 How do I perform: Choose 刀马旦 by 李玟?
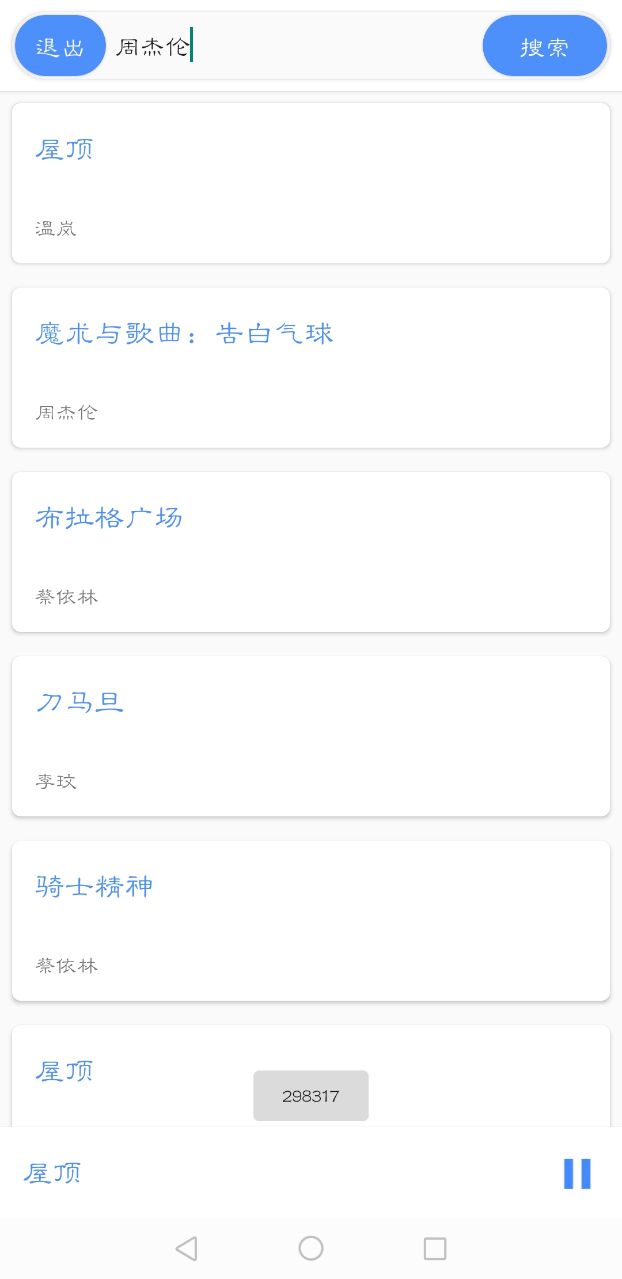(310, 735)
